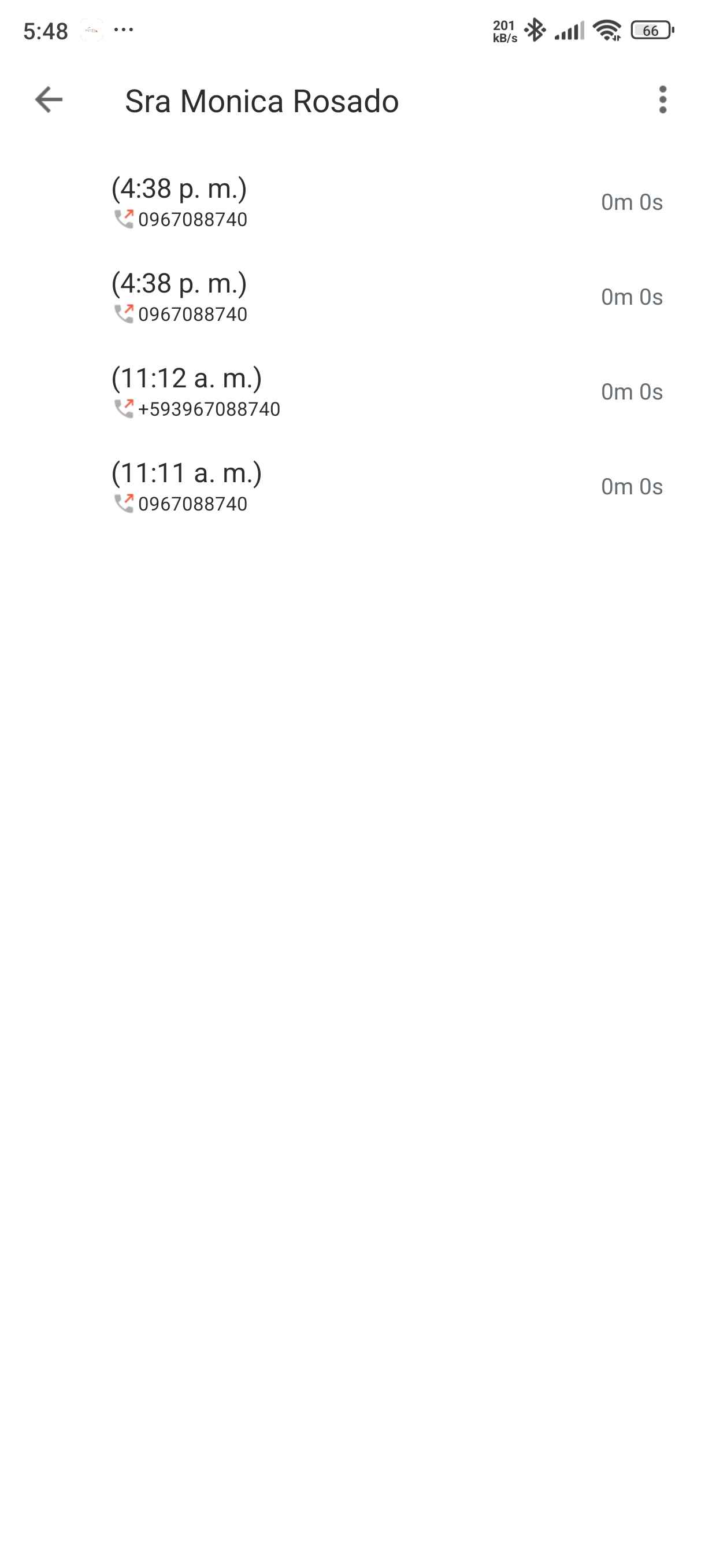This screenshot has height=1568, width=705.
Task: Open the 11:12 a. m. call to +593967088740
Action: (x=352, y=391)
